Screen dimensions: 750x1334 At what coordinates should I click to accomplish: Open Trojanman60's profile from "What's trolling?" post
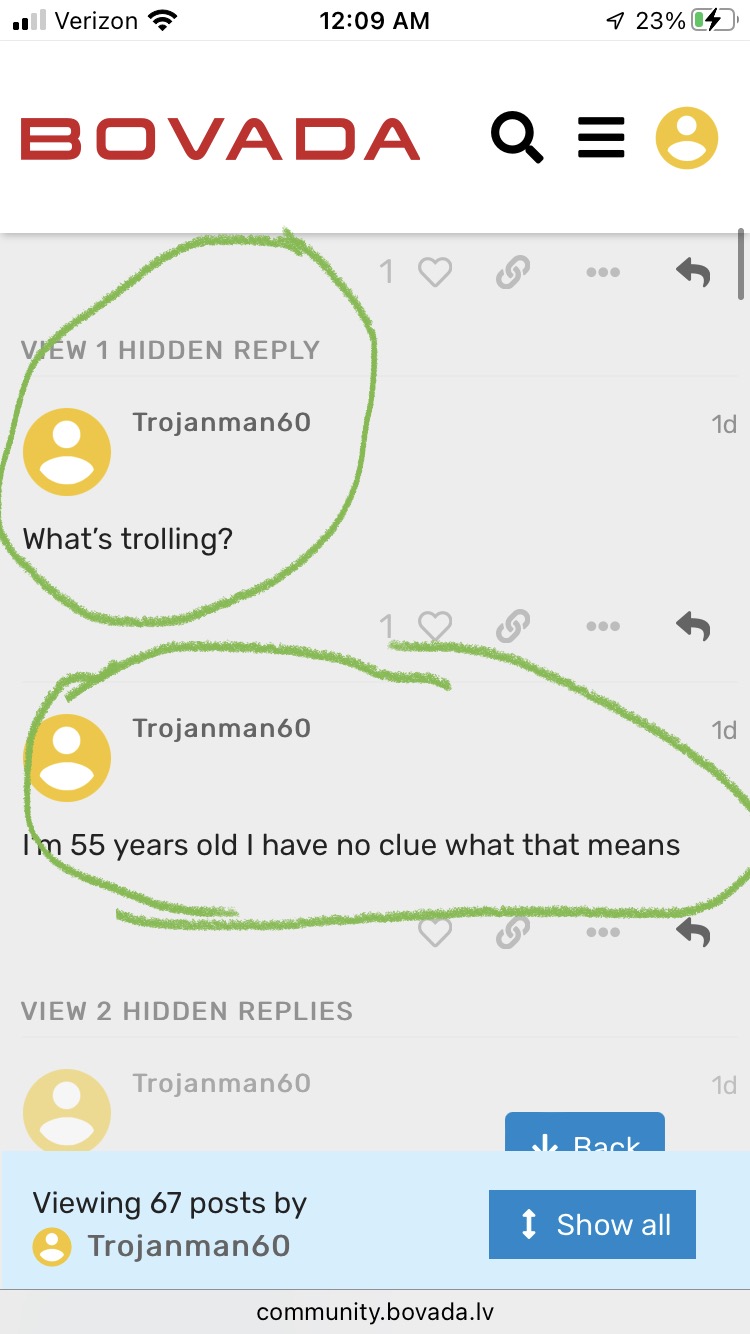coord(221,422)
